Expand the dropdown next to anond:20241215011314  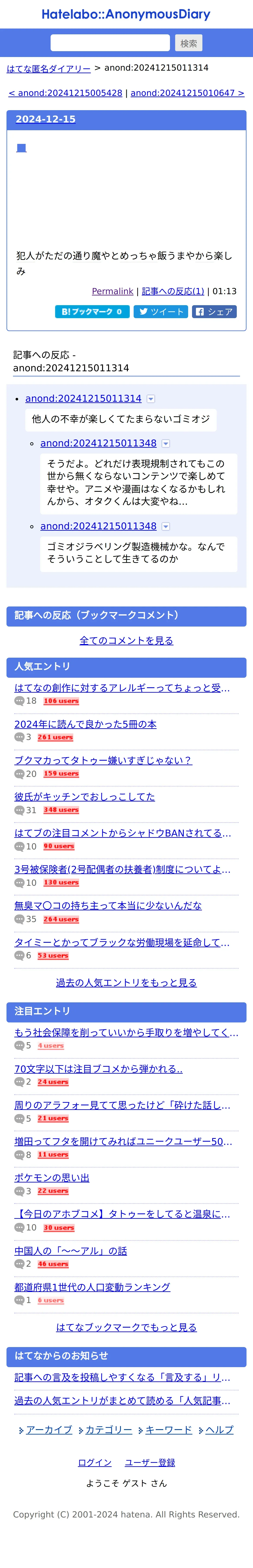(151, 399)
